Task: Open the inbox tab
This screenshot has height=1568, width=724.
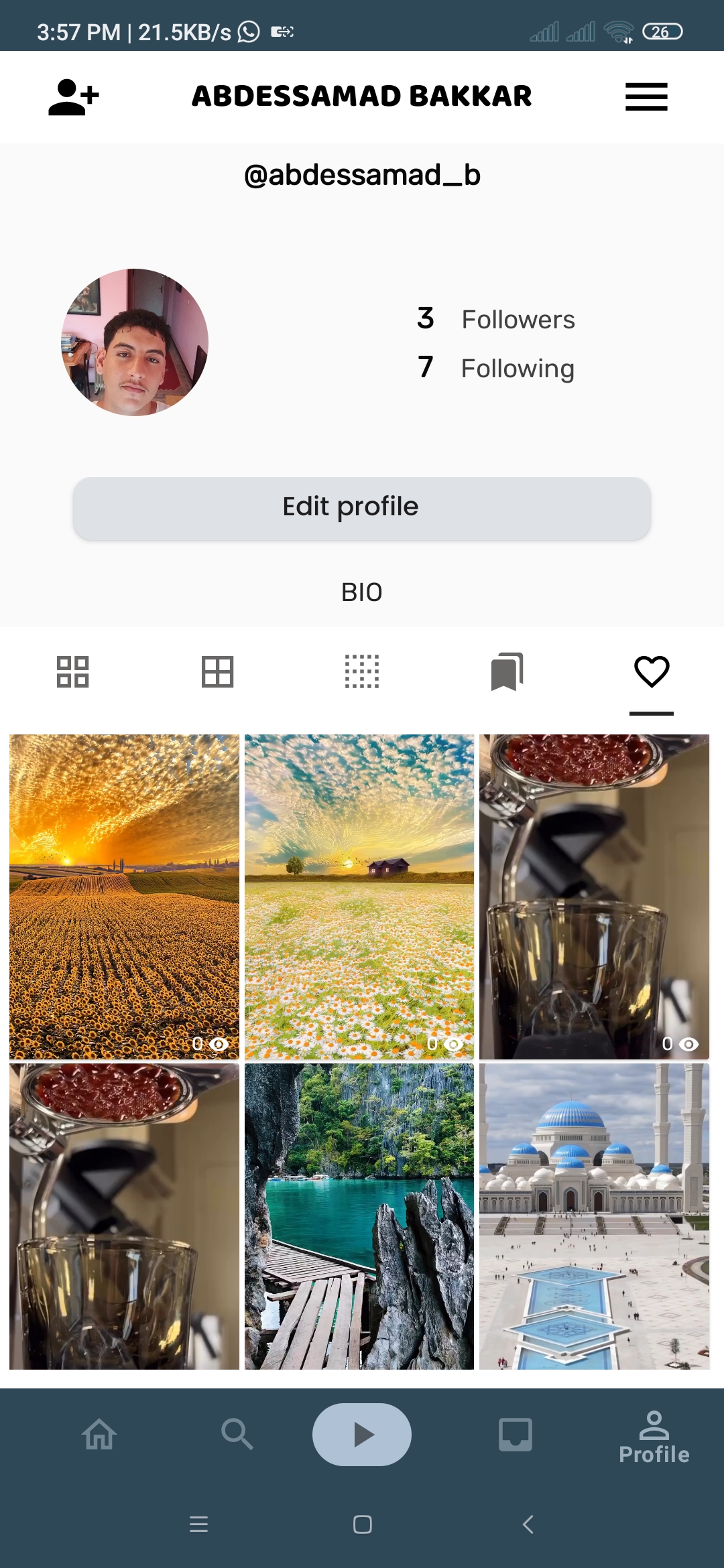Action: [x=516, y=1435]
